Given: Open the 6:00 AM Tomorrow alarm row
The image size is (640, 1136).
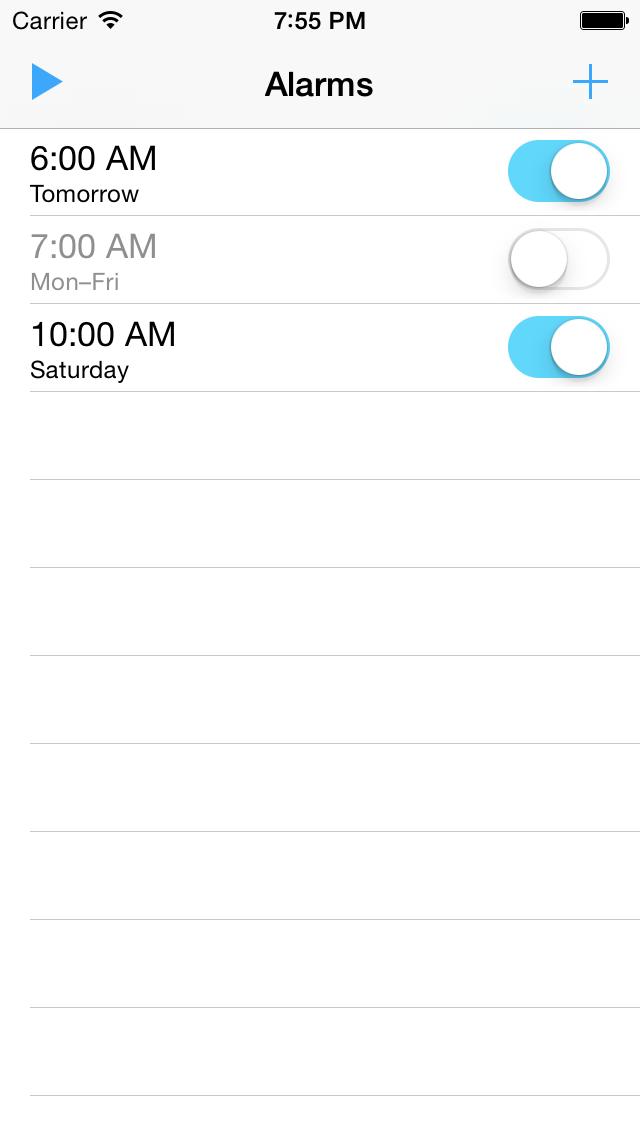Looking at the screenshot, I should [x=320, y=172].
